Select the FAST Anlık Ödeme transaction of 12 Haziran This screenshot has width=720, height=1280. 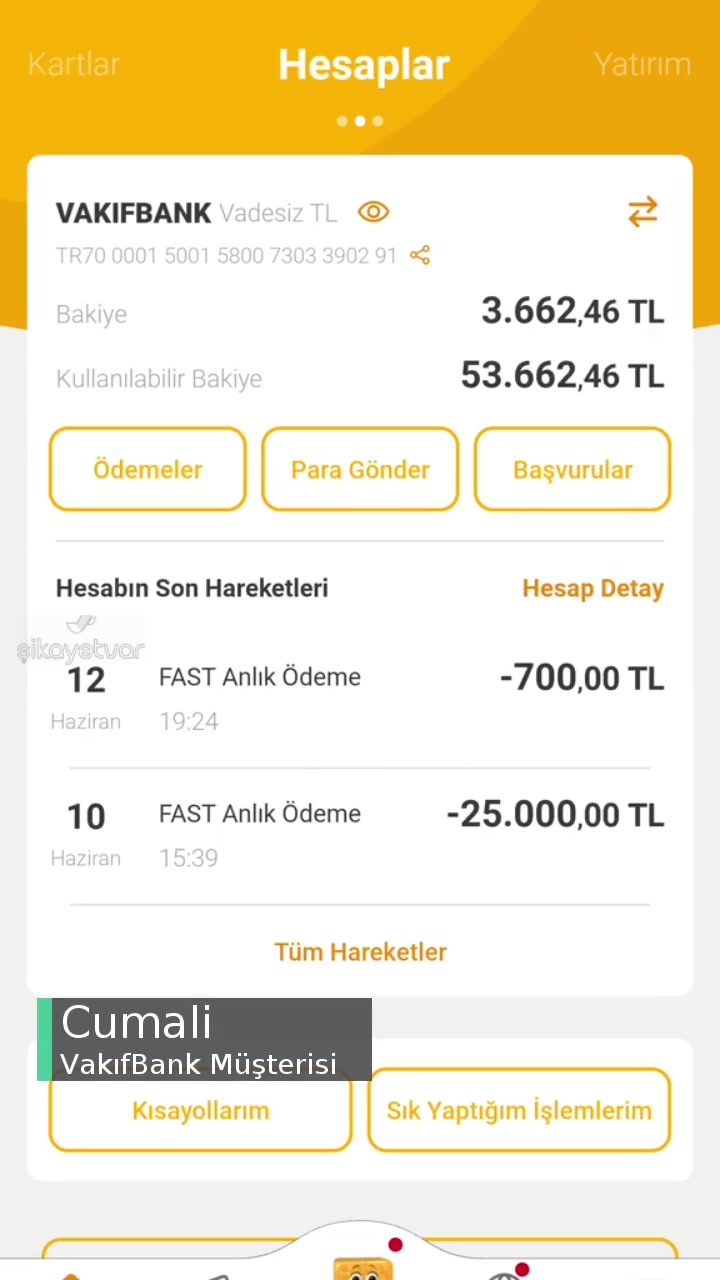click(x=360, y=690)
